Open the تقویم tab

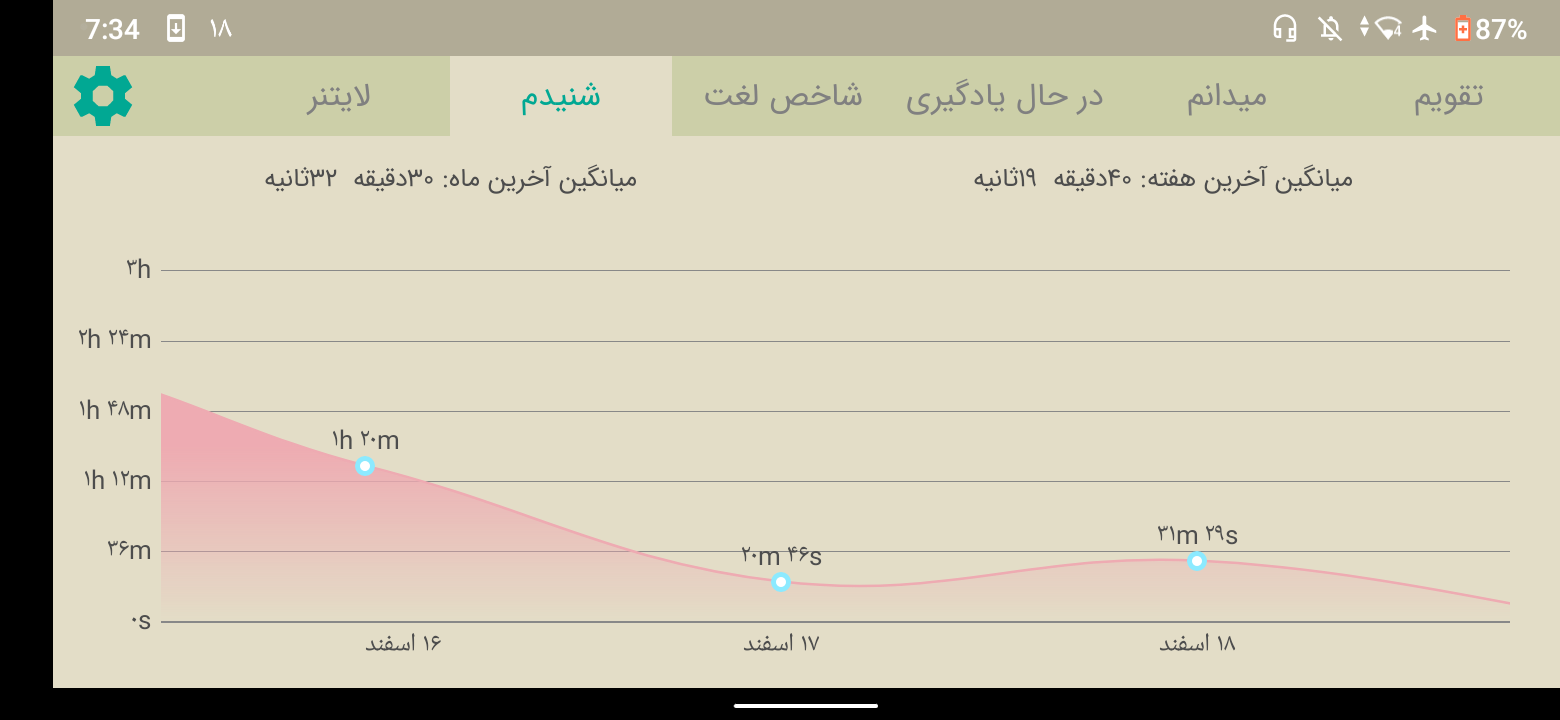[x=1449, y=96]
